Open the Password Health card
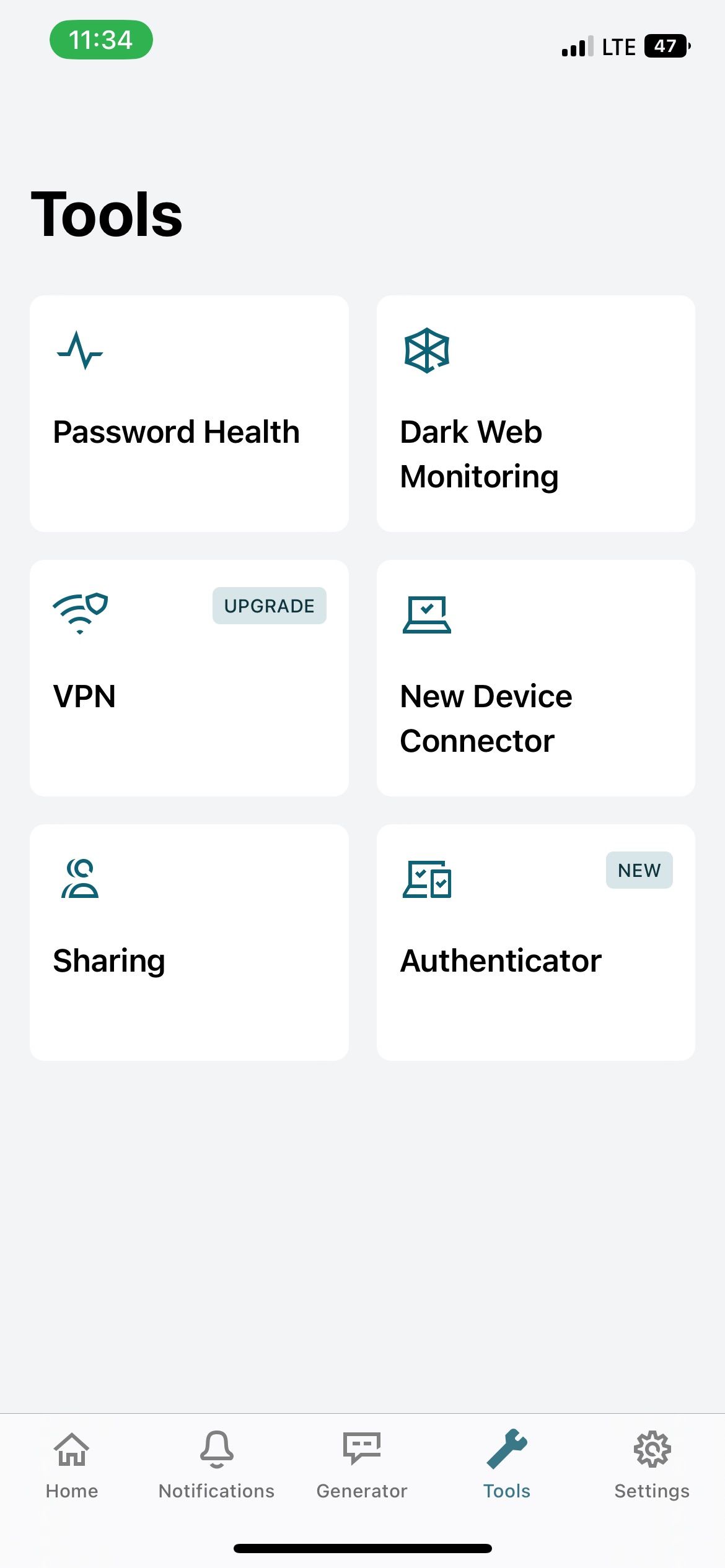 coord(189,414)
